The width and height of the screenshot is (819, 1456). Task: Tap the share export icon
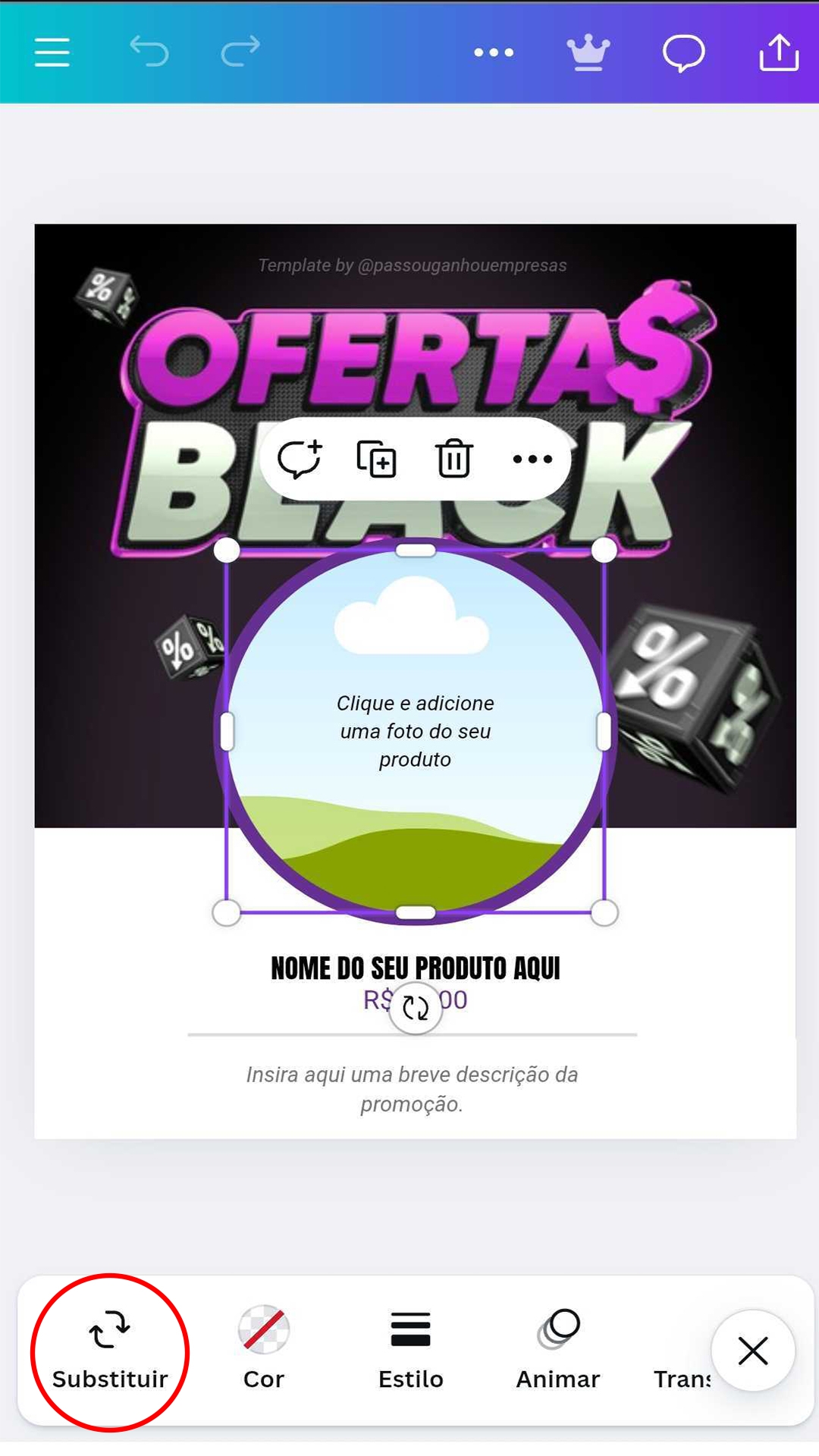point(779,52)
